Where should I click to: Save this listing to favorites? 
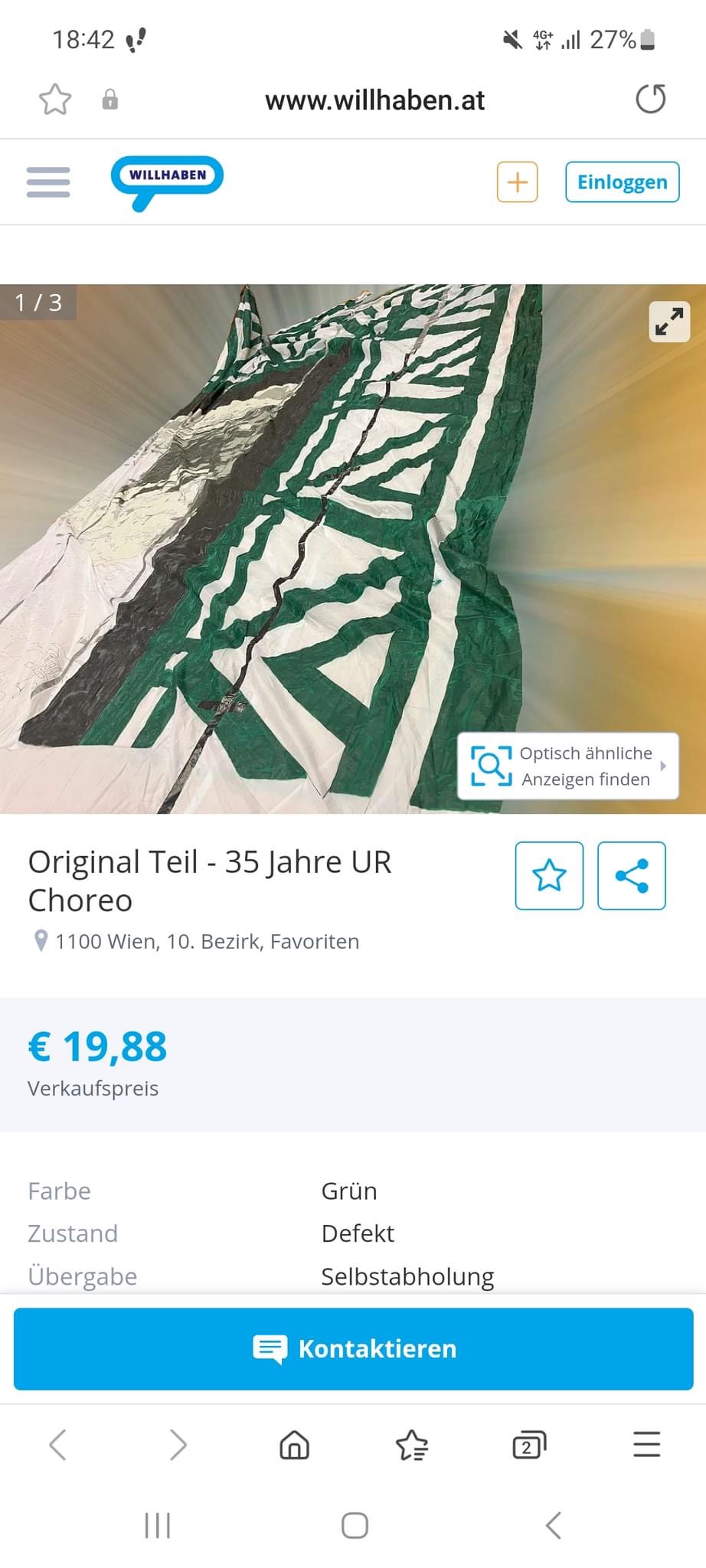tap(549, 876)
